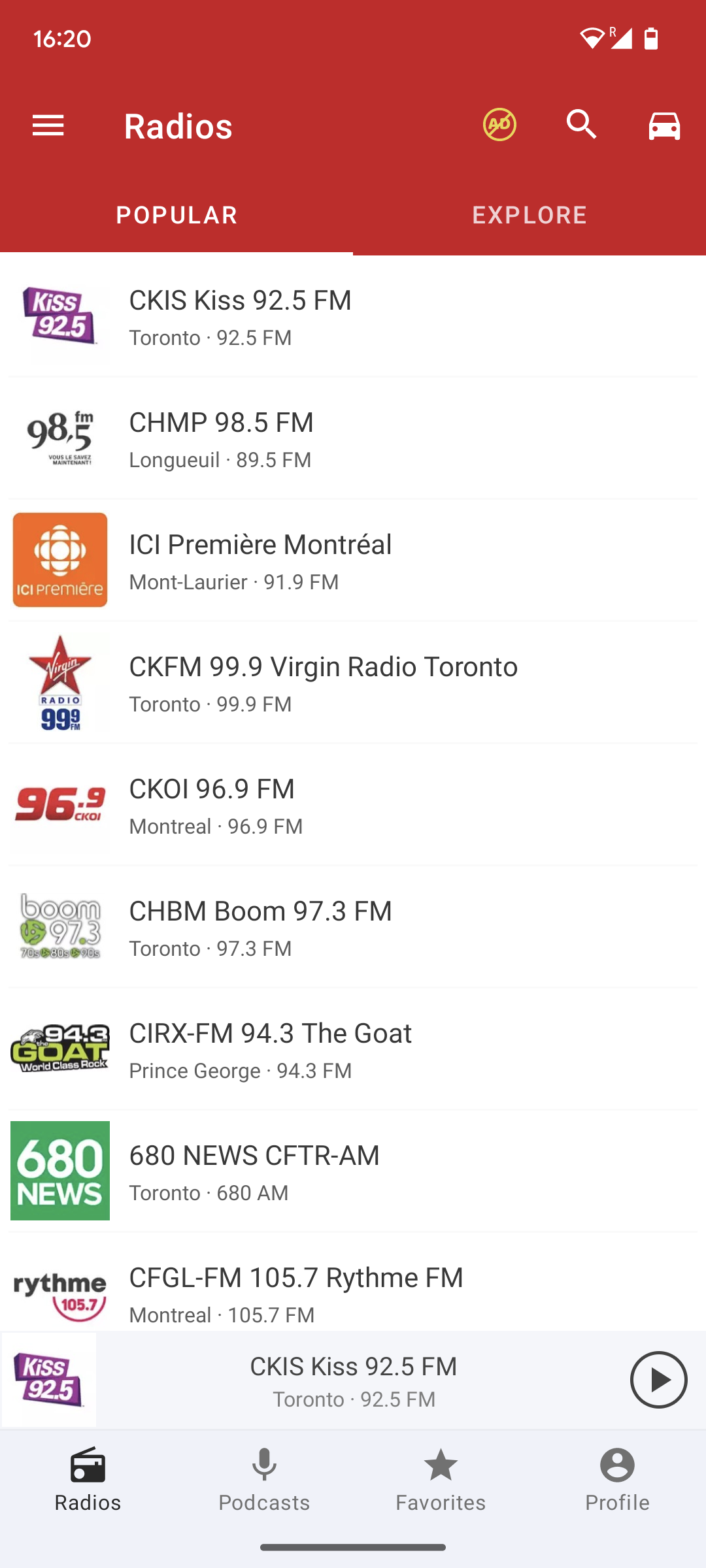The height and width of the screenshot is (1568, 706).
Task: Open the search icon
Action: click(581, 125)
